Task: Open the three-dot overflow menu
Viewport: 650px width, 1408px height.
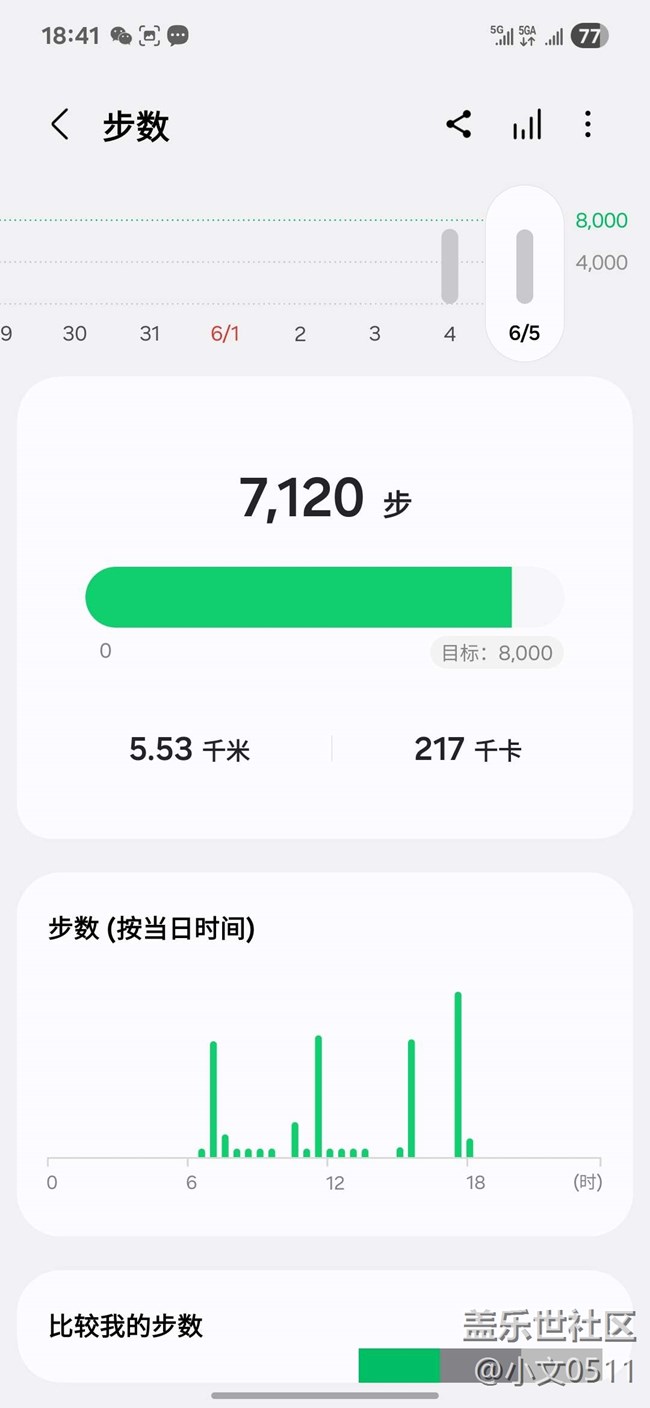Action: (587, 125)
